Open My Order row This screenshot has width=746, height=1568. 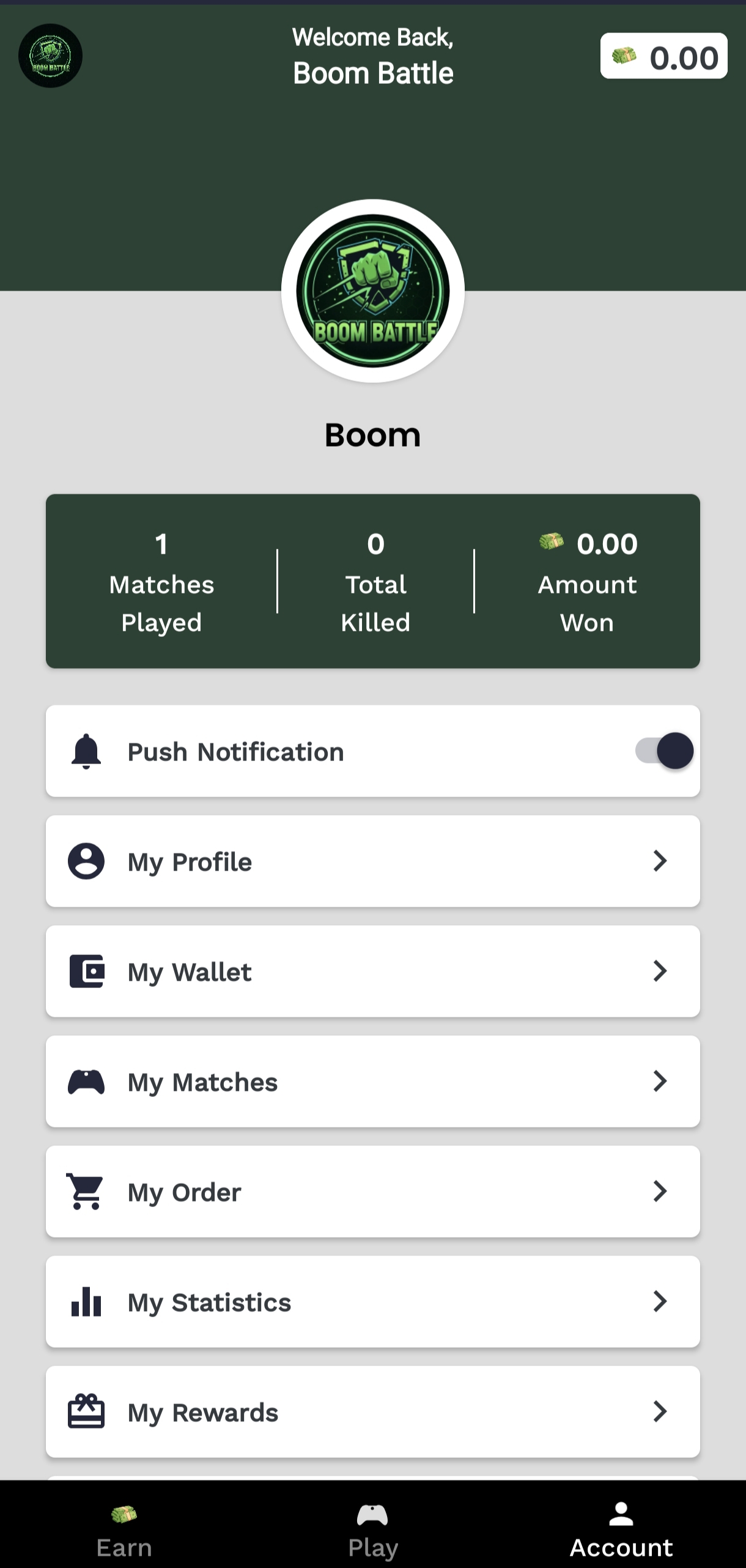(372, 1192)
